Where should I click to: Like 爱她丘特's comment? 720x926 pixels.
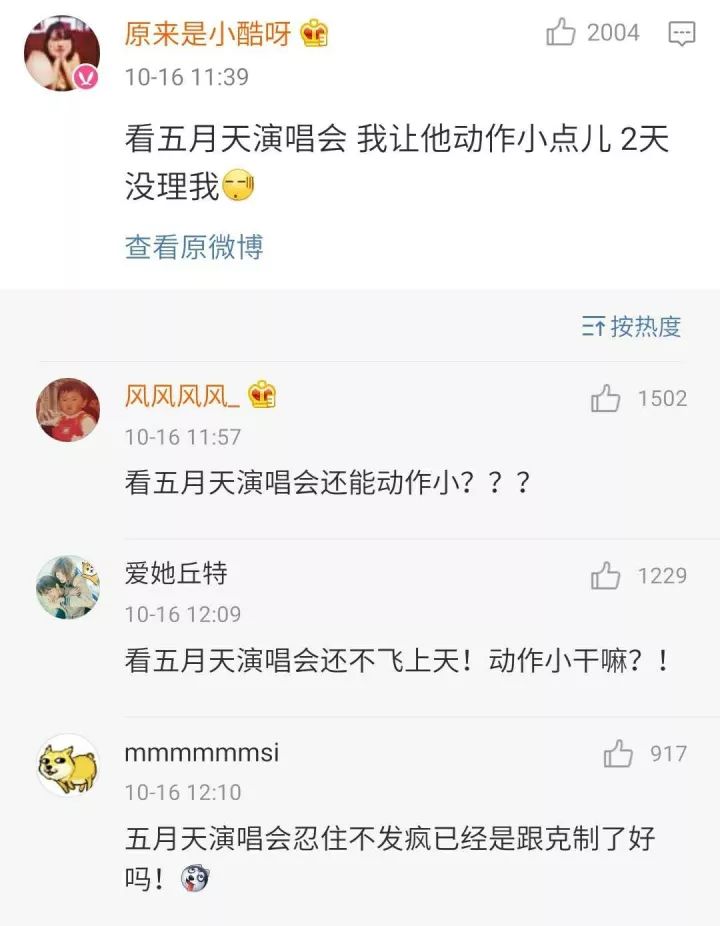606,576
